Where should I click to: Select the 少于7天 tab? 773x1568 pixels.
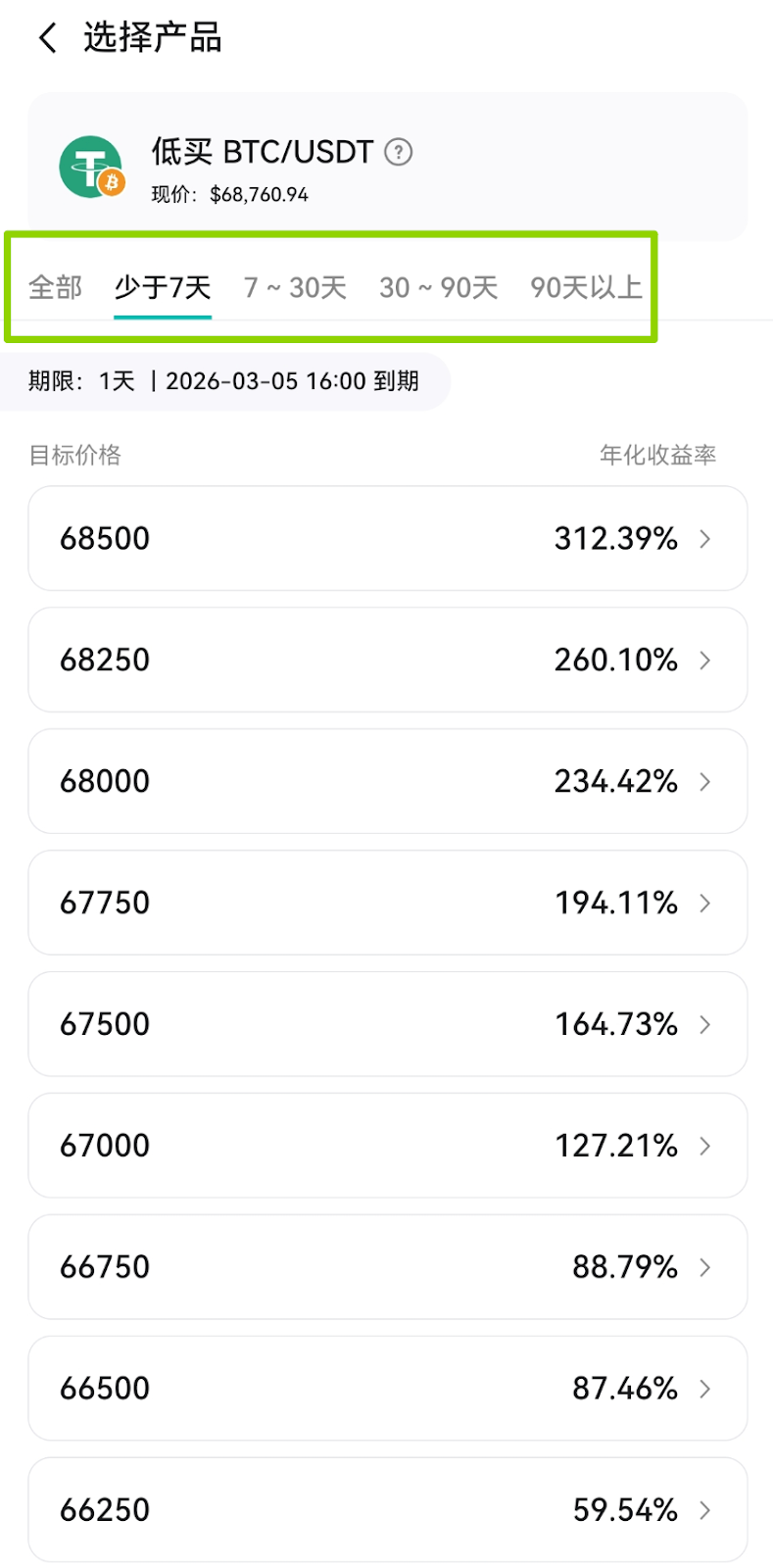pyautogui.click(x=163, y=287)
